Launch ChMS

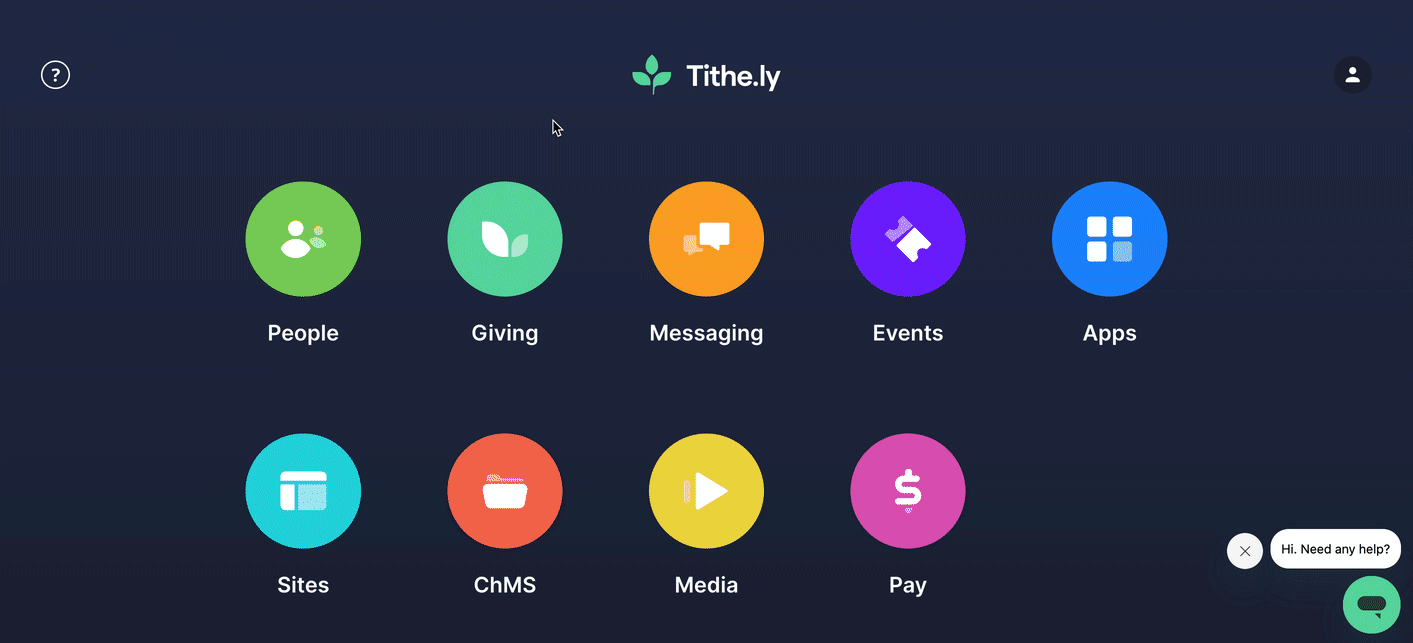coord(505,491)
